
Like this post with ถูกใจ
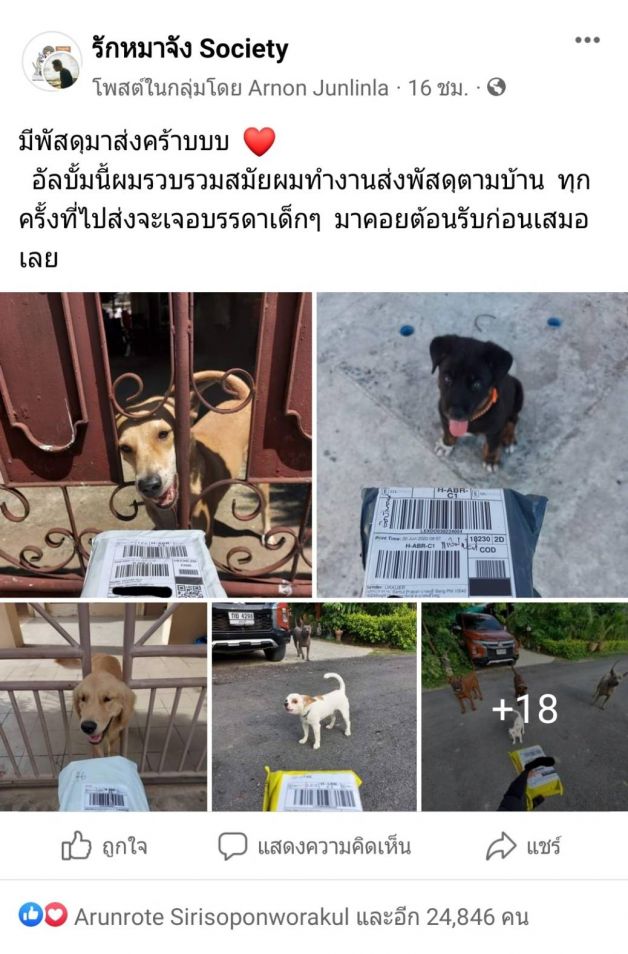(x=105, y=846)
